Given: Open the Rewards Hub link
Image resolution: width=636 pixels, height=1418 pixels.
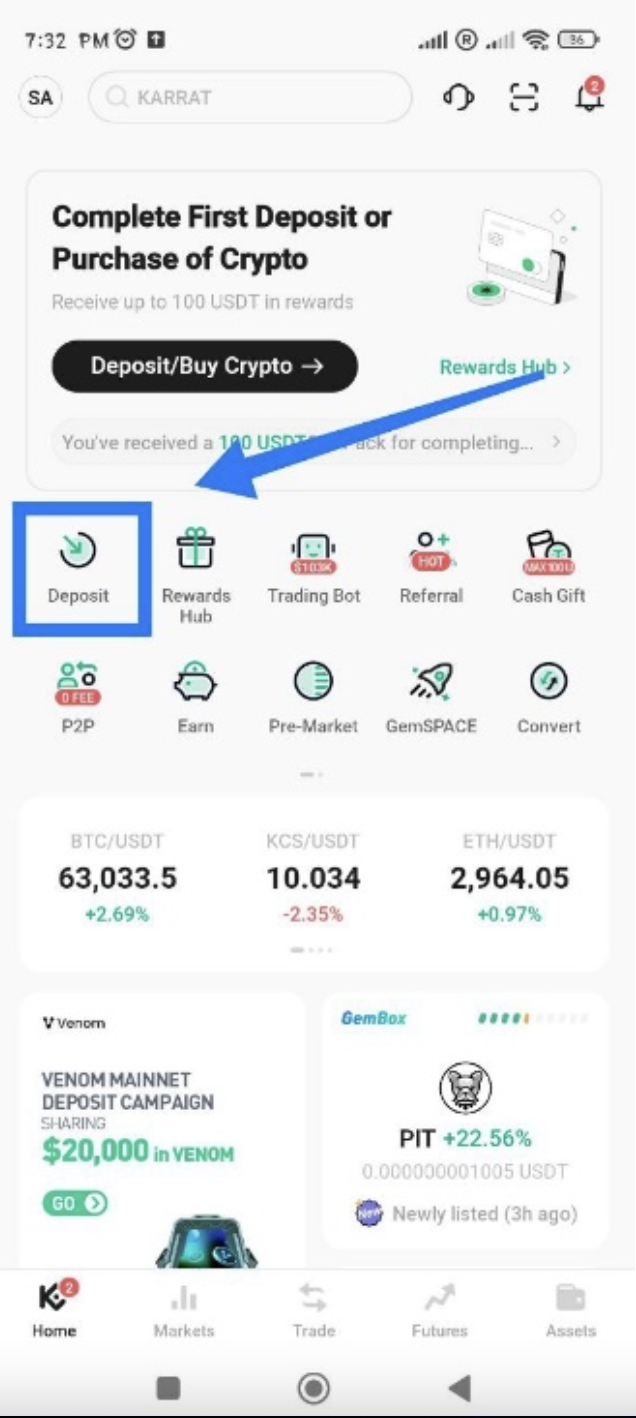Looking at the screenshot, I should click(x=505, y=367).
